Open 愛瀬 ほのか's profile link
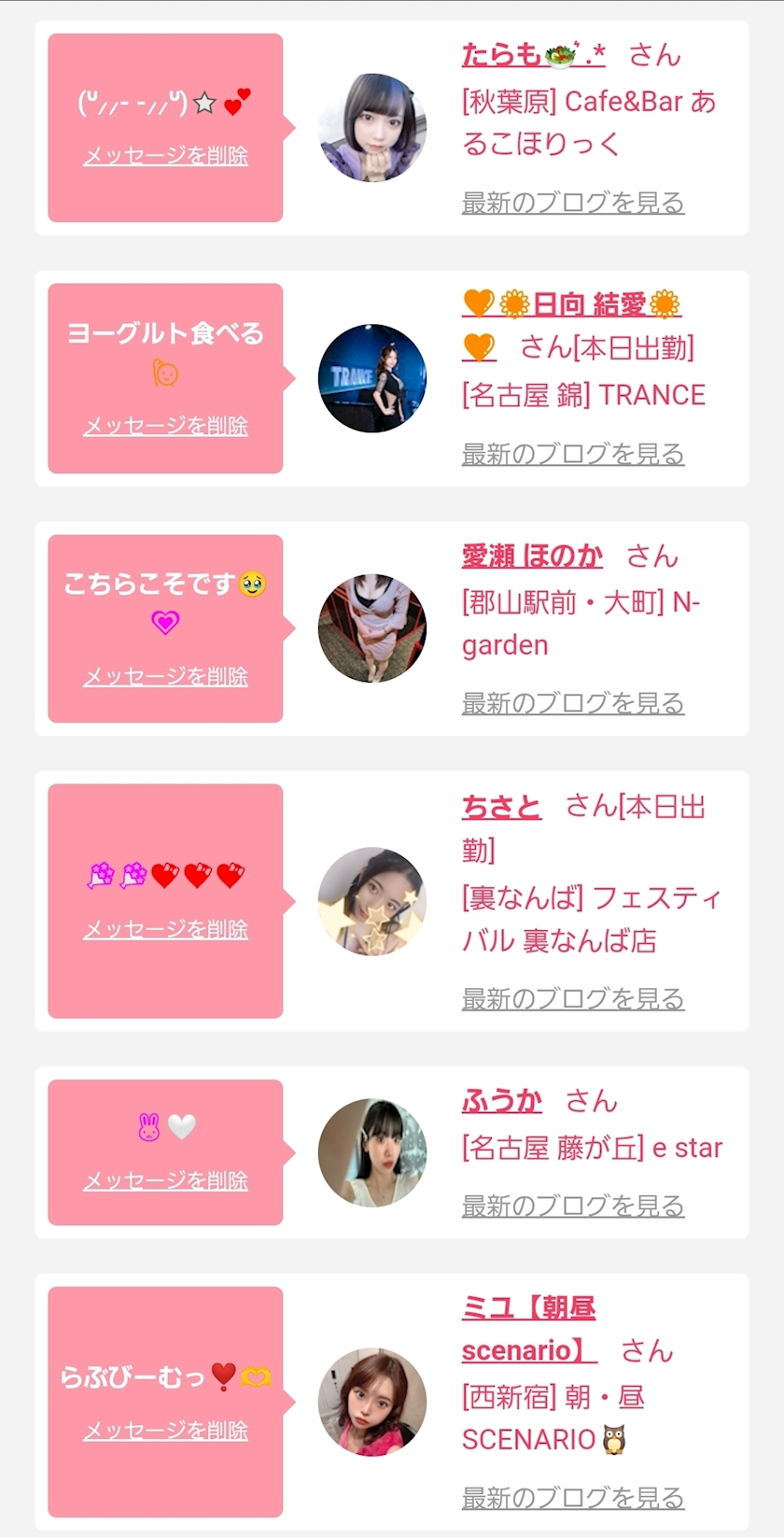The width and height of the screenshot is (784, 1538). point(532,557)
